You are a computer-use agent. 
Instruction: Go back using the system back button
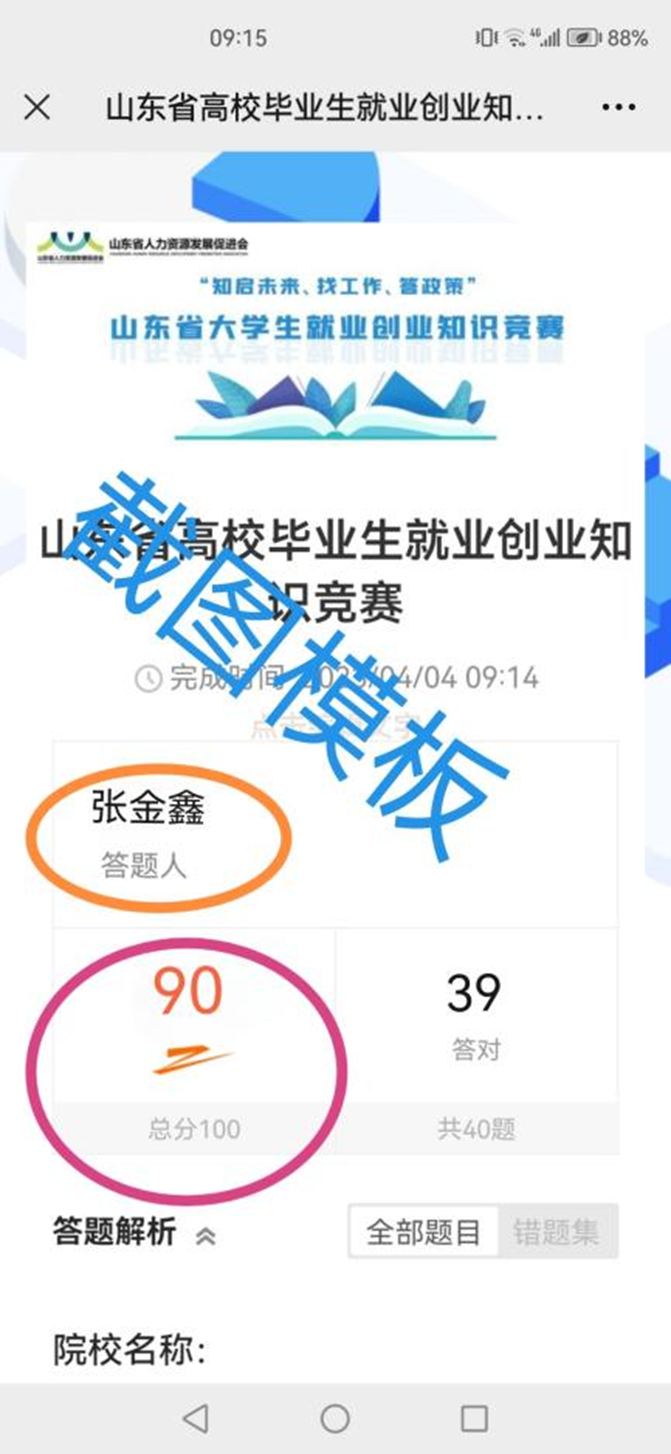coord(196,1418)
